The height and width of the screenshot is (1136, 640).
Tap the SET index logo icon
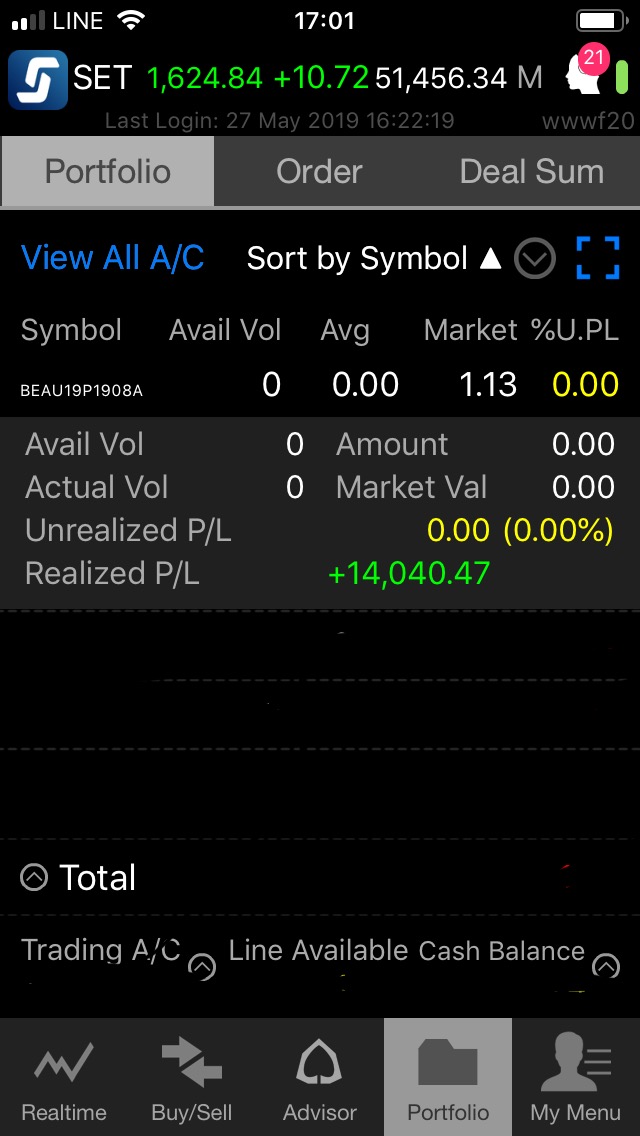coord(38,79)
